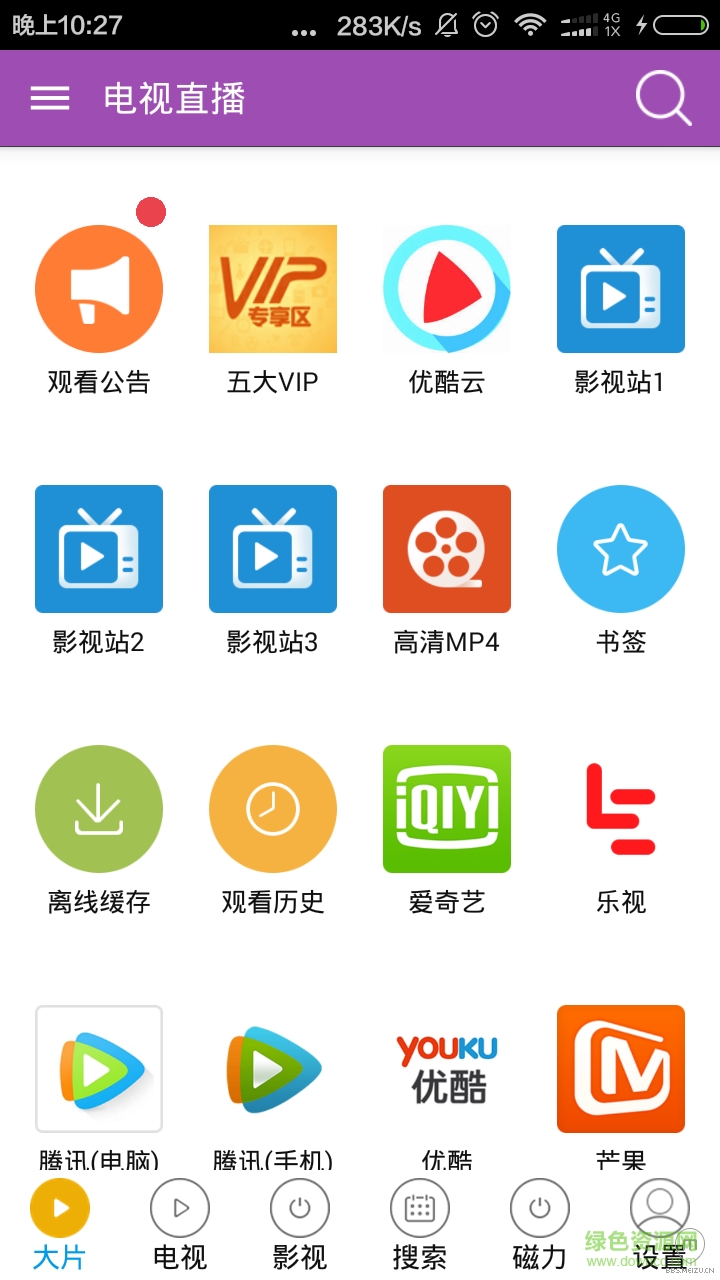
Task: Tap the 五大VIP badge icon
Action: pos(272,288)
